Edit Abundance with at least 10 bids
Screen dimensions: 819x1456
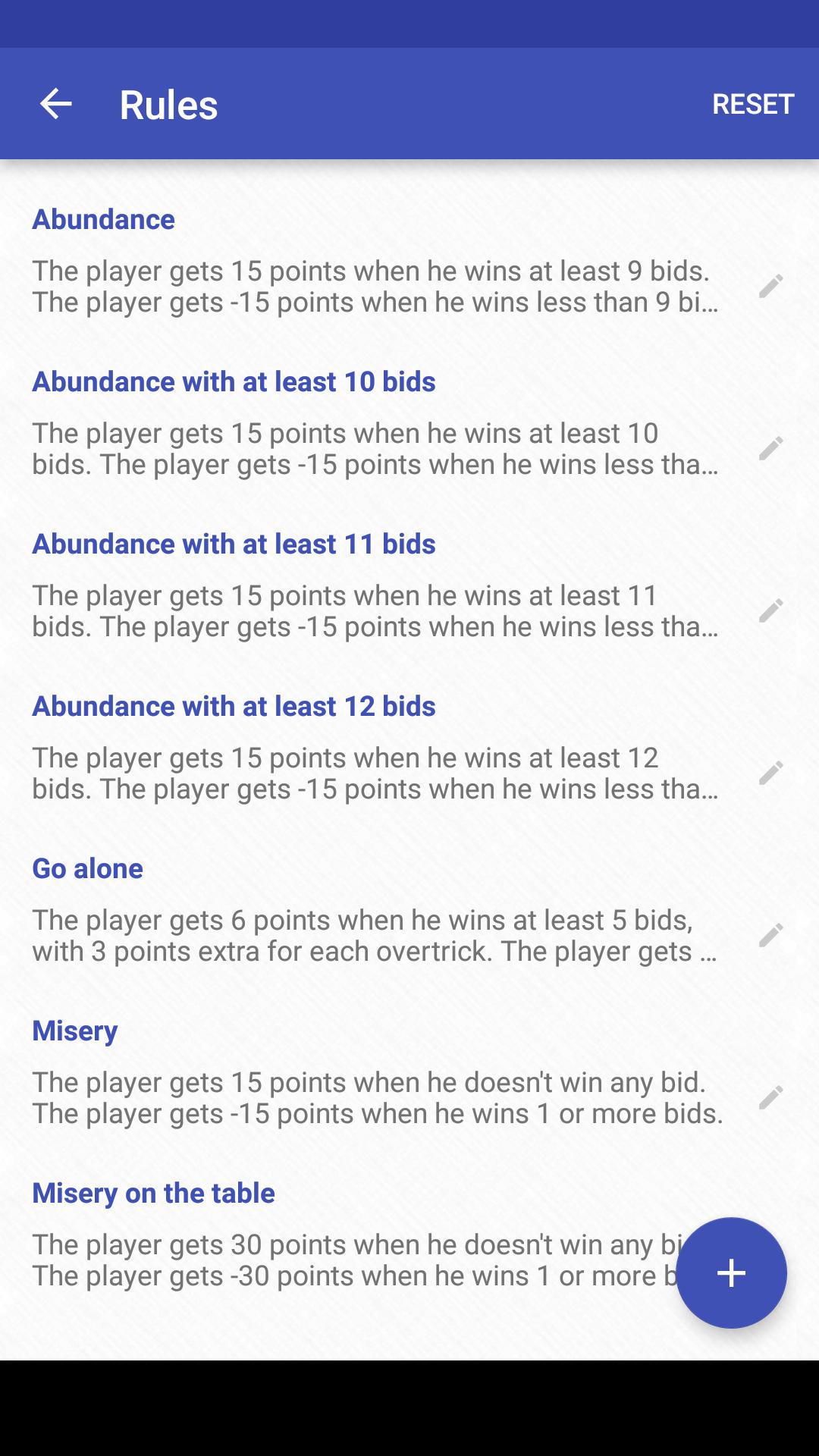[x=770, y=448]
